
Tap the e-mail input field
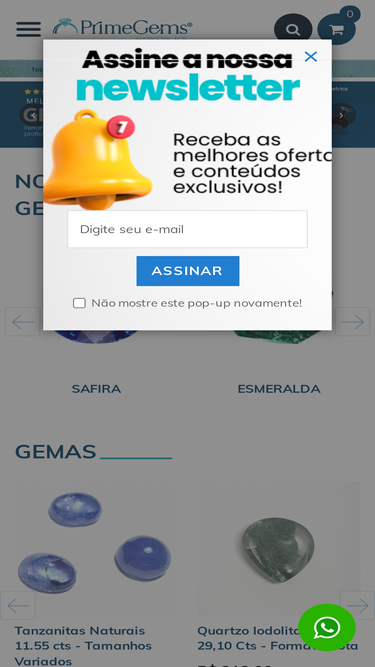pyautogui.click(x=188, y=229)
